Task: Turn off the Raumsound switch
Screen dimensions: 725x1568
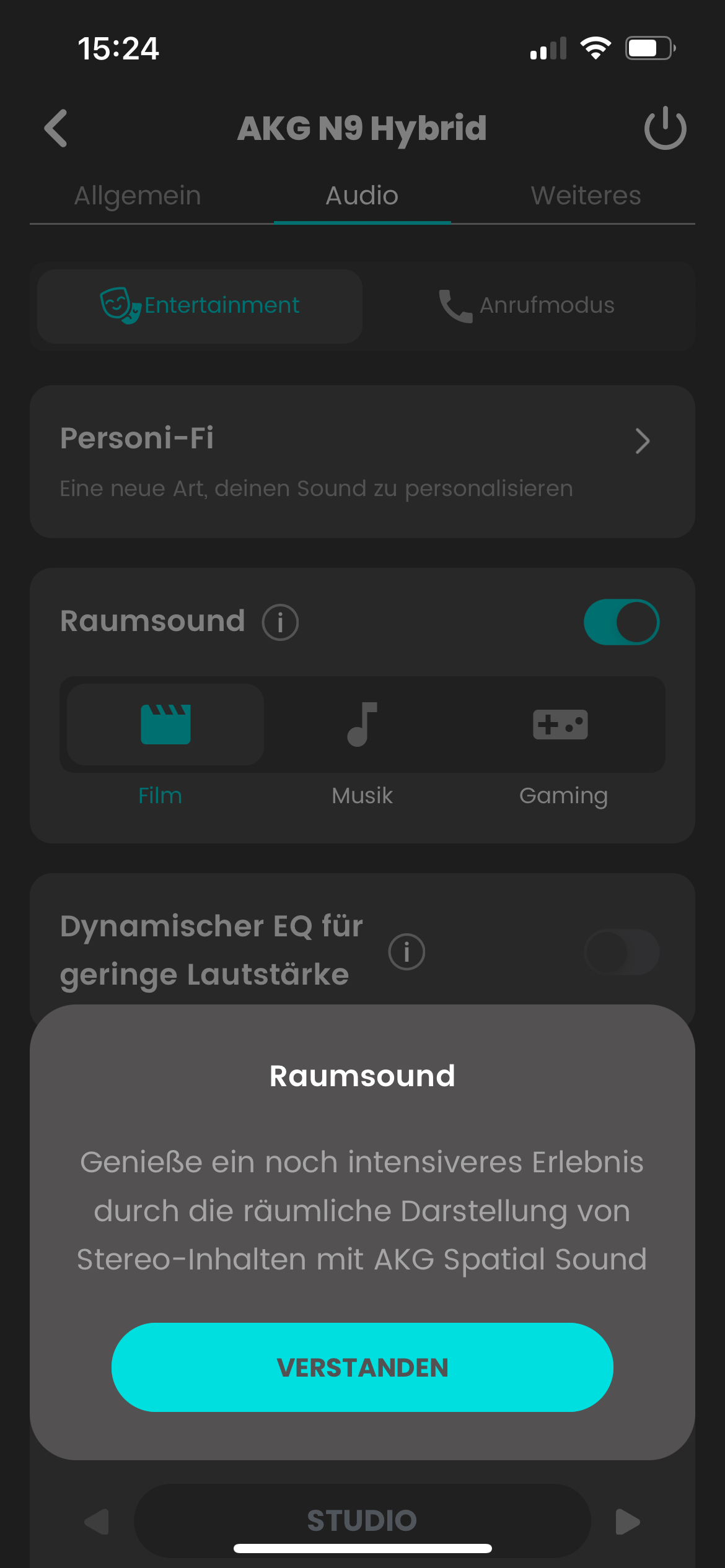Action: pos(621,622)
